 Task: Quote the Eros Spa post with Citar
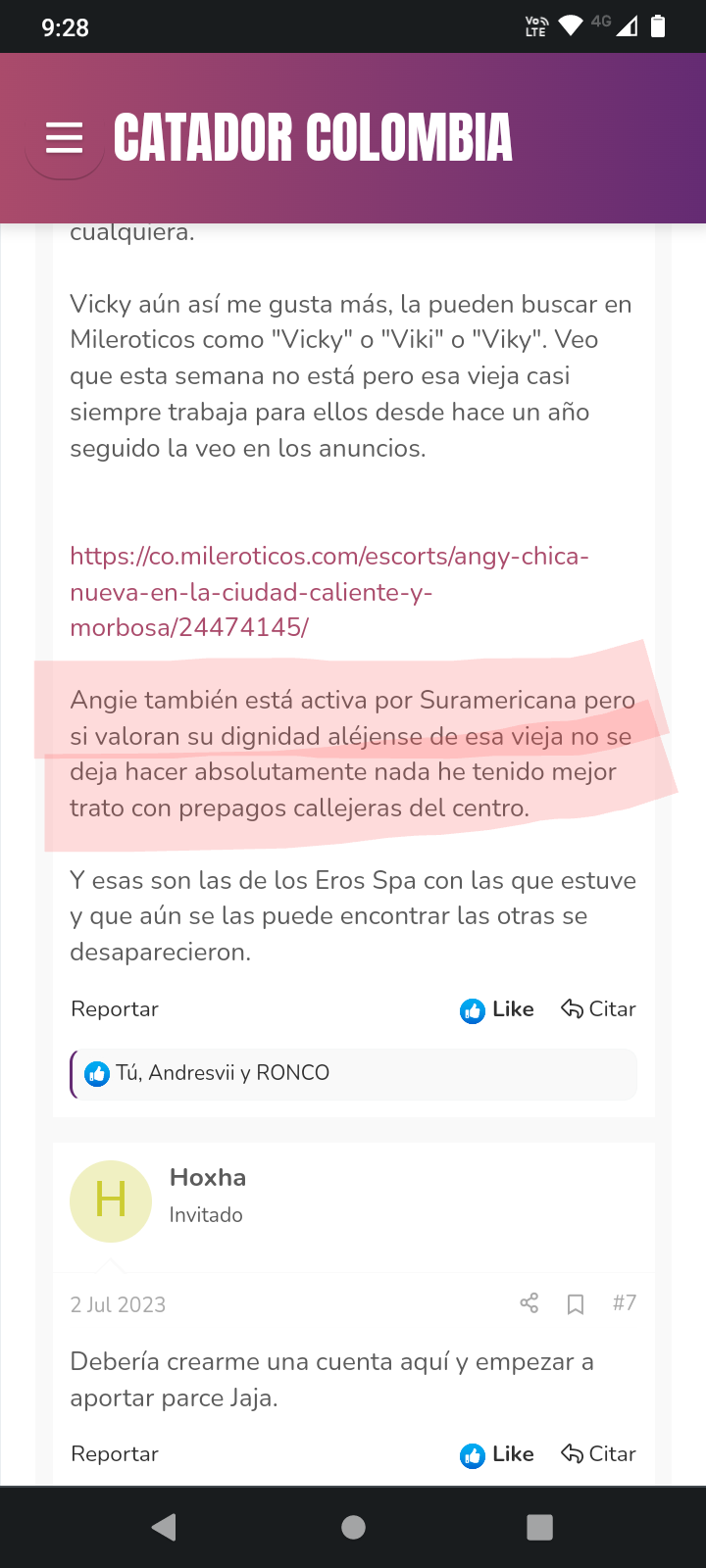tap(598, 1009)
